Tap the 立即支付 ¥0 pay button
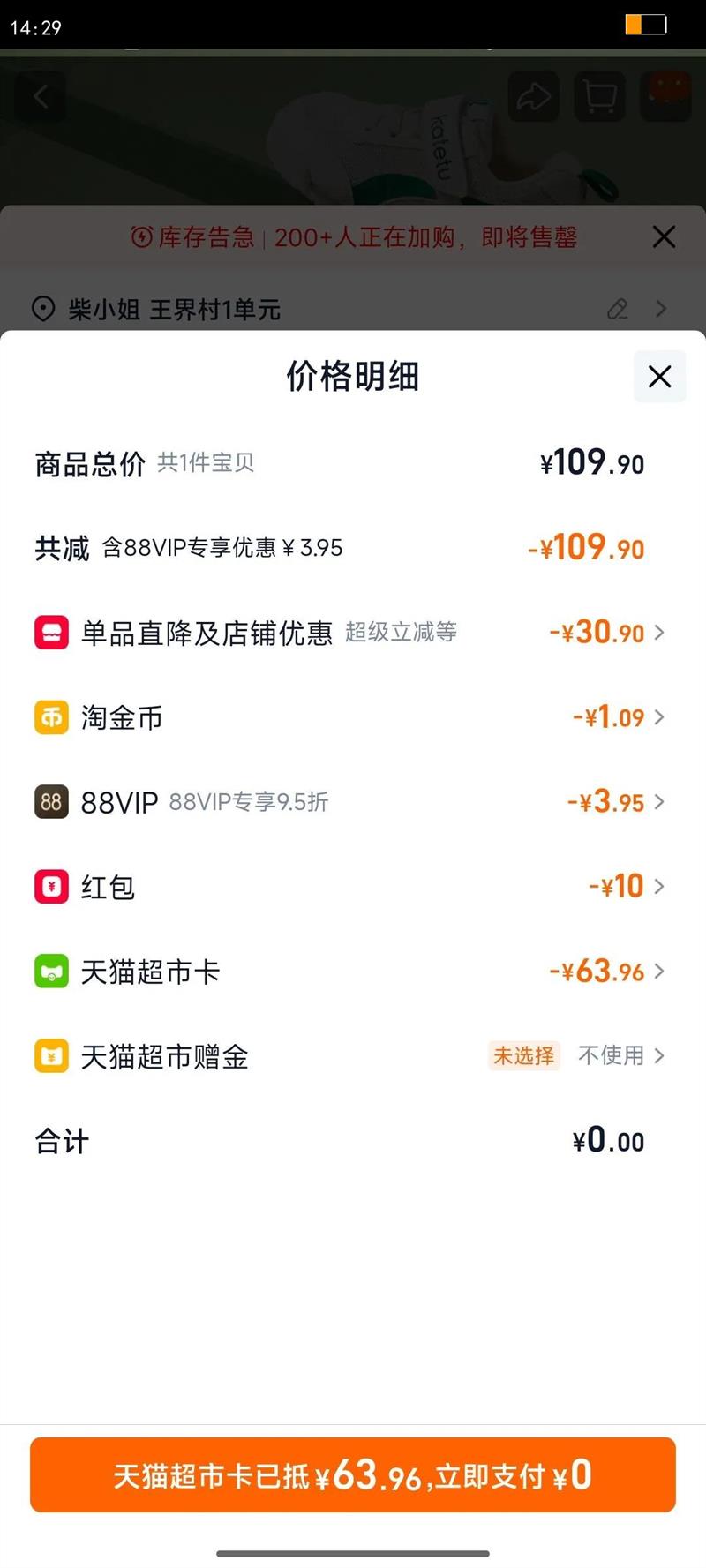This screenshot has height=1568, width=706. point(353,1475)
